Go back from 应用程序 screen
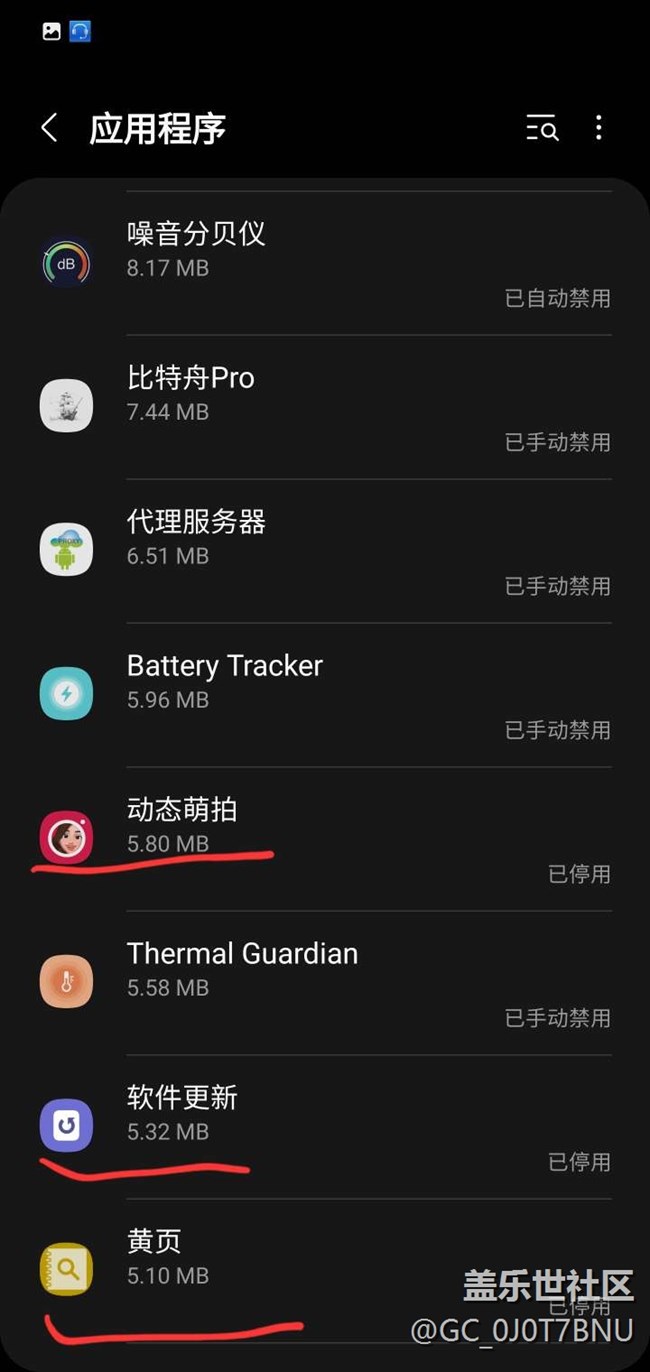The height and width of the screenshot is (1372, 650). (x=49, y=128)
